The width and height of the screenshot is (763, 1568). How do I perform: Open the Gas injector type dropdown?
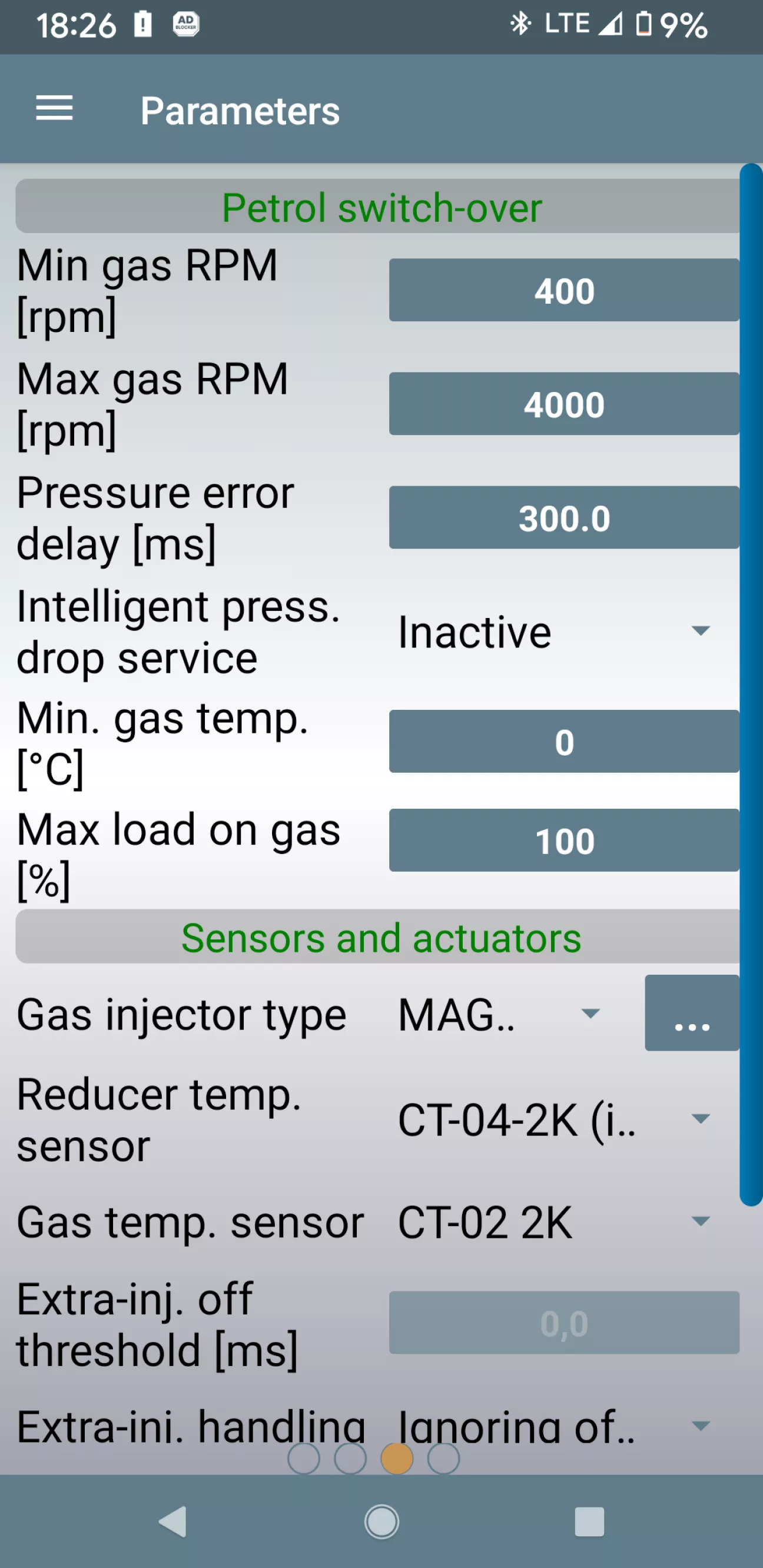click(499, 1014)
